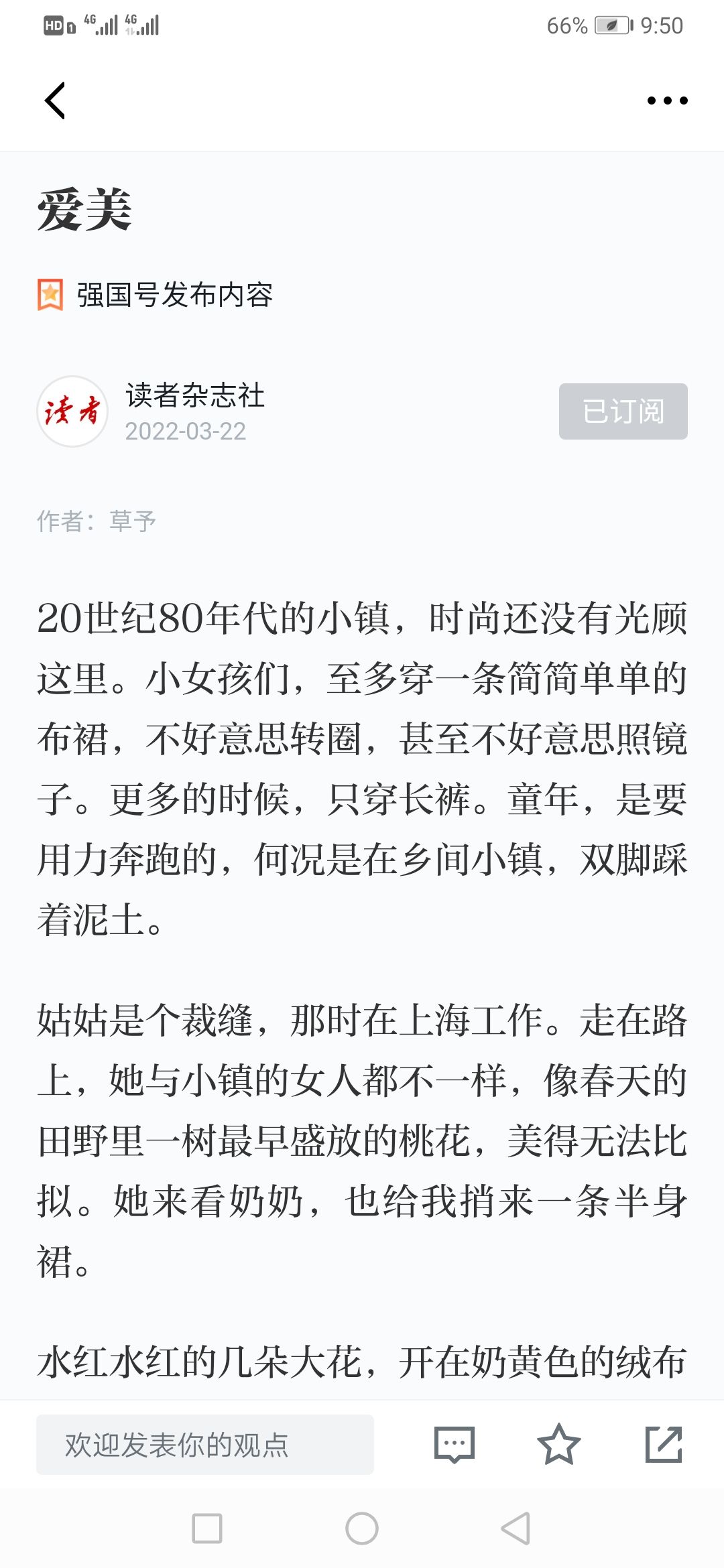Favorite the article with the star icon
This screenshot has width=724, height=1568.
tap(558, 1444)
